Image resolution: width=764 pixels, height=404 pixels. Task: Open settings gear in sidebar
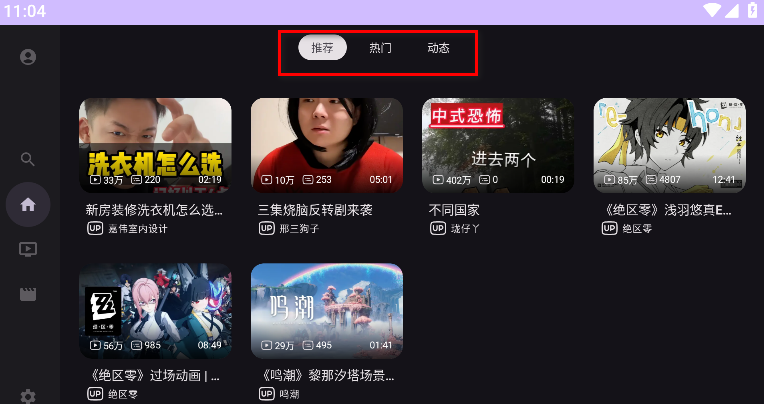[x=28, y=396]
